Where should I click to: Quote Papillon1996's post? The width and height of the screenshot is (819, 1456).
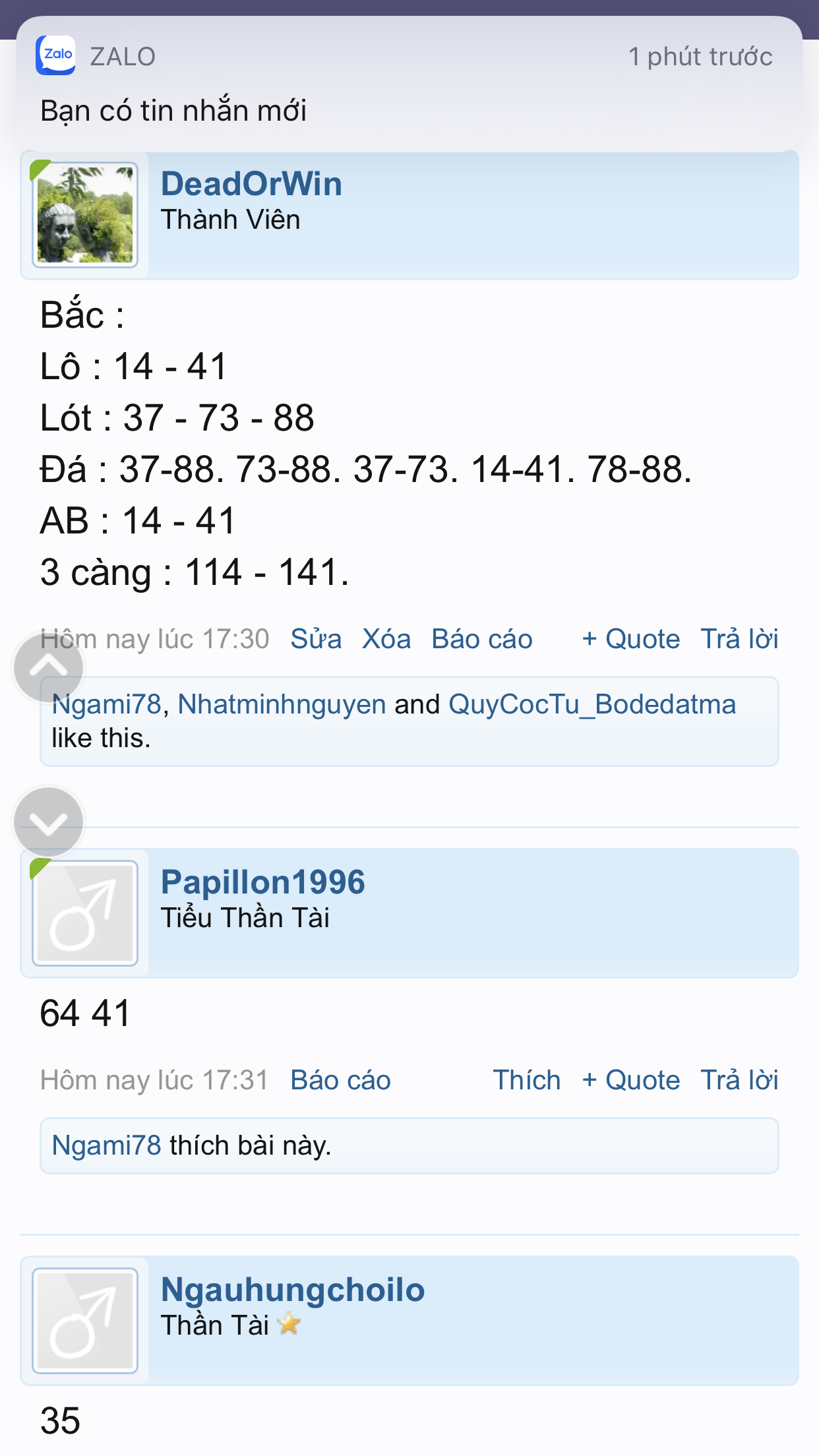(x=631, y=1080)
